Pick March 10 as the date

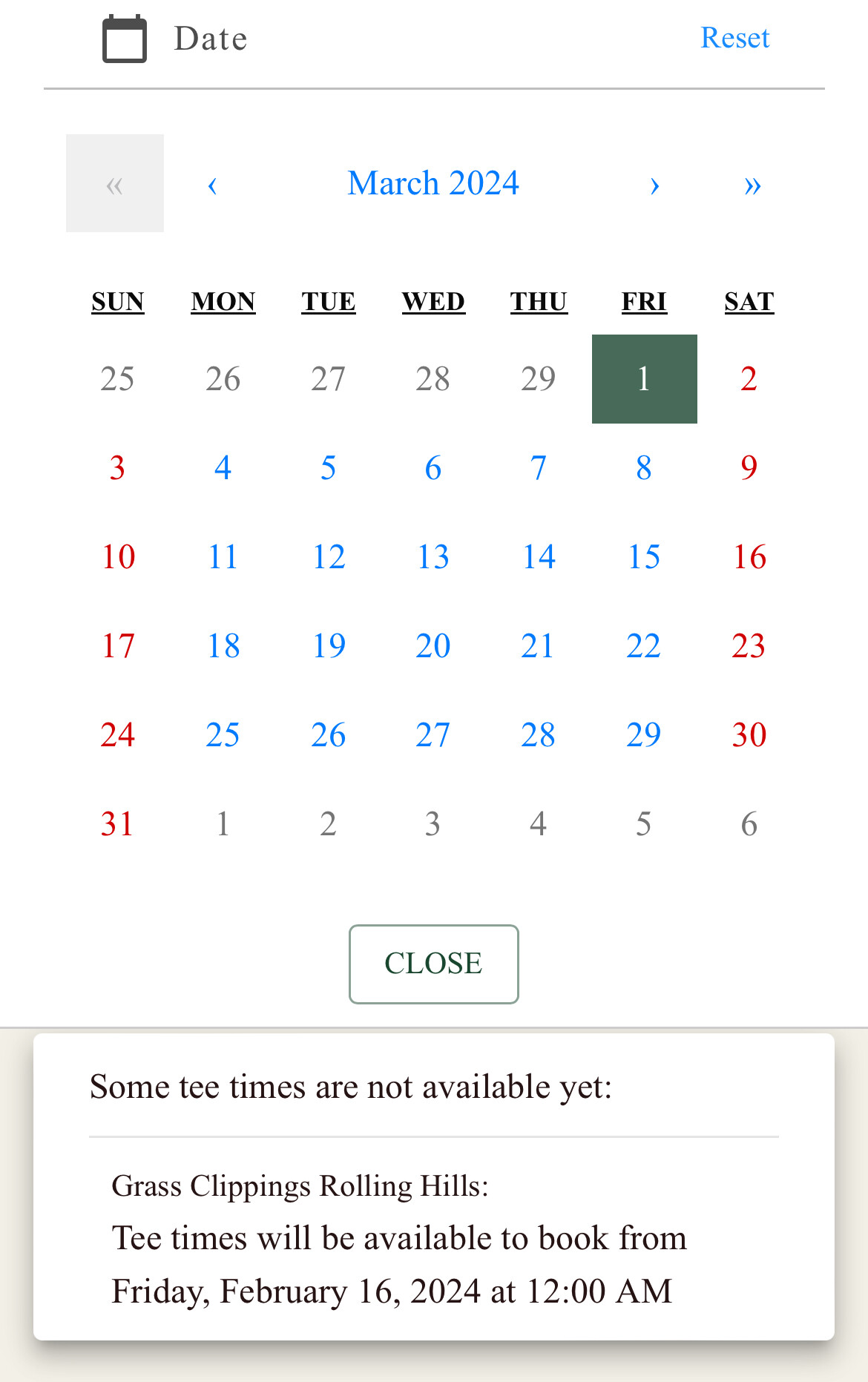pyautogui.click(x=118, y=557)
